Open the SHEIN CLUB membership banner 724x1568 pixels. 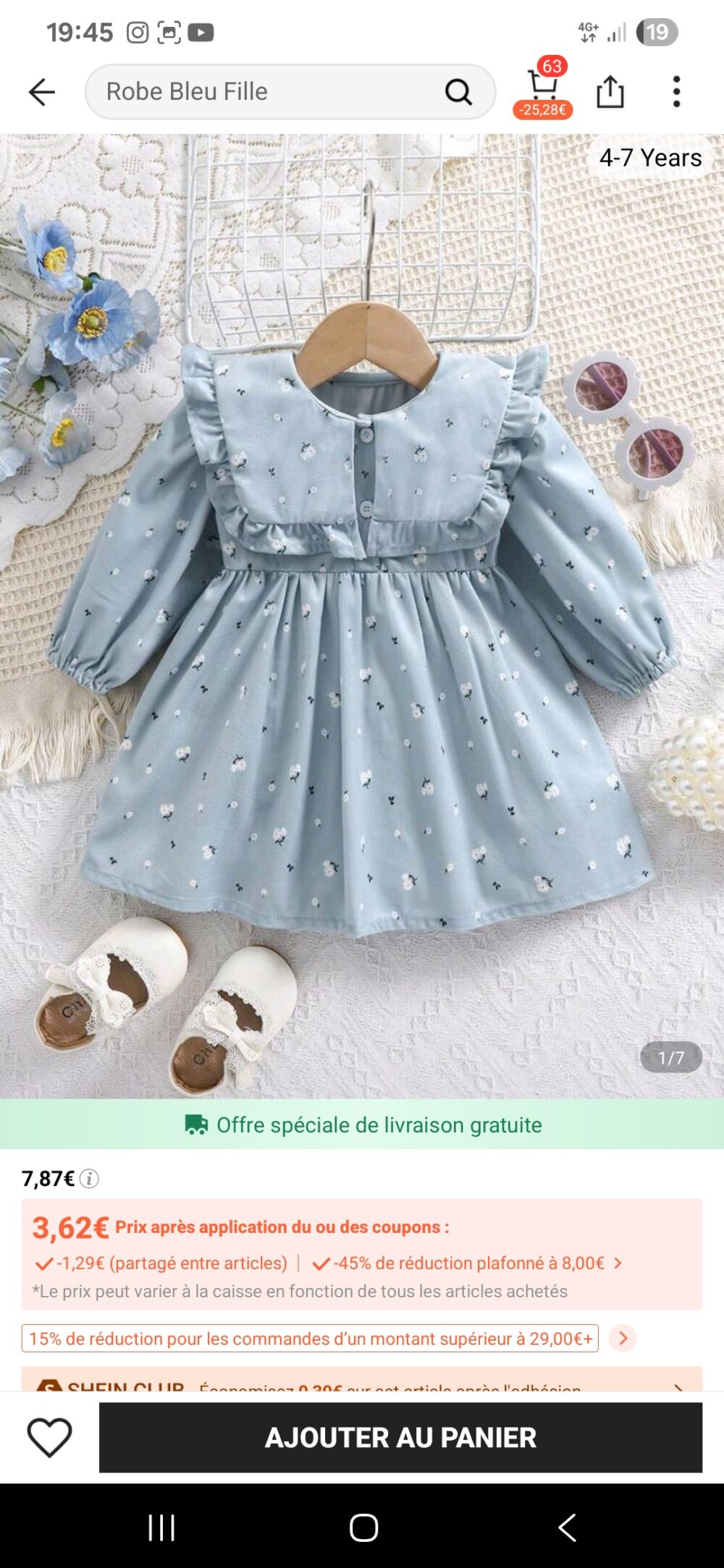point(362,1381)
